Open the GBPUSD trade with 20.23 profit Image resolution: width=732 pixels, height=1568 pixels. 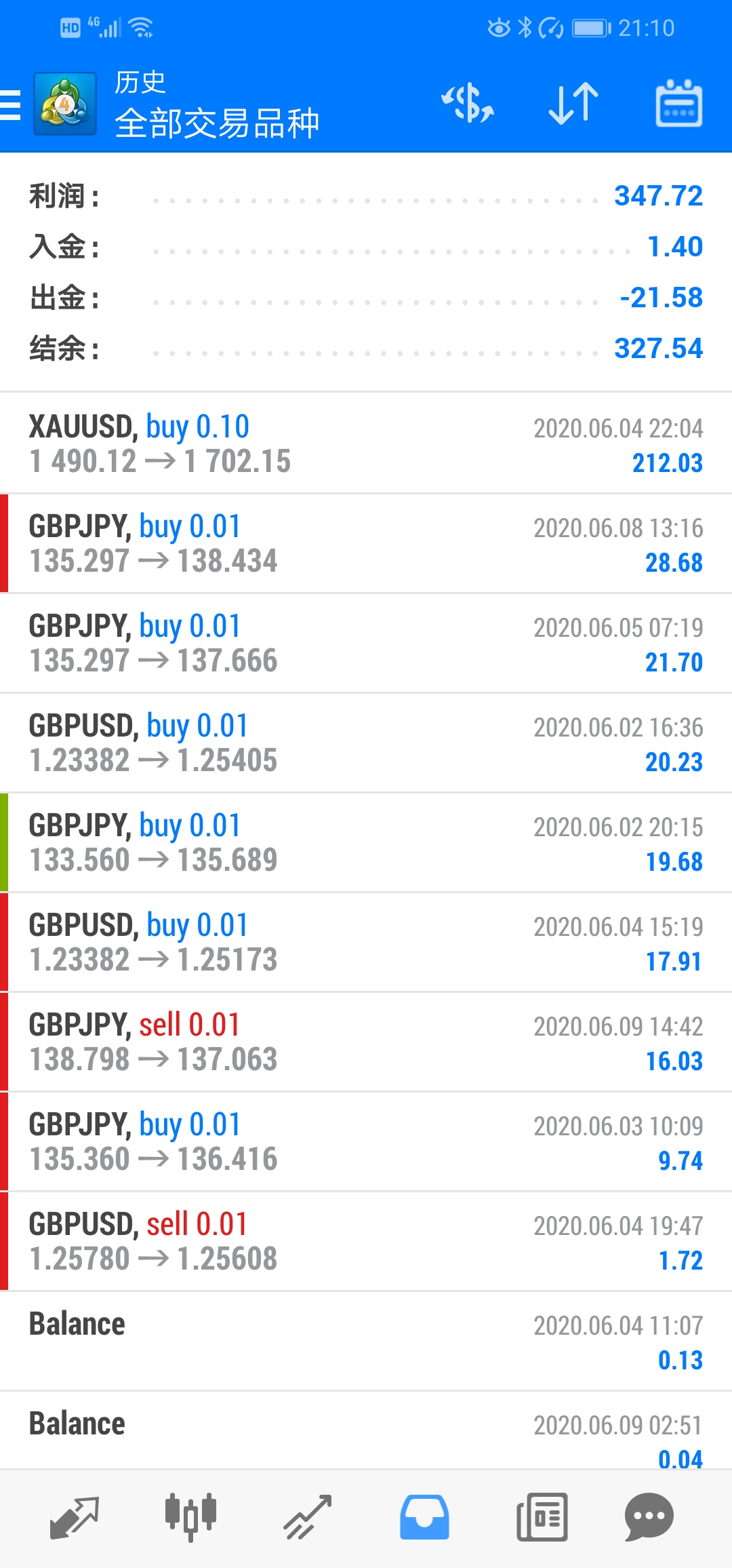click(366, 743)
